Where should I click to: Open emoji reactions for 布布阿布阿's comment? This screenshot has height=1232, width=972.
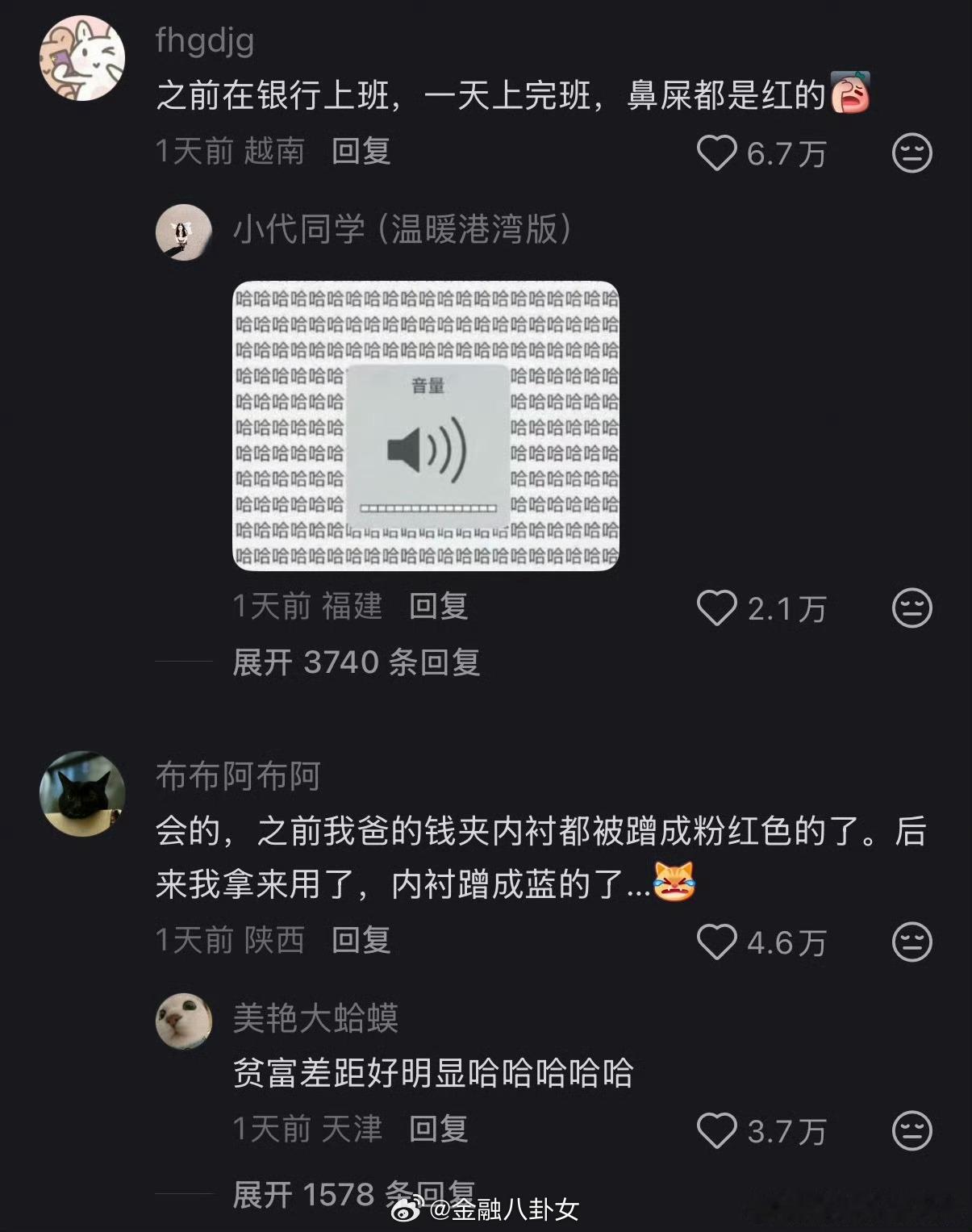pyautogui.click(x=912, y=940)
